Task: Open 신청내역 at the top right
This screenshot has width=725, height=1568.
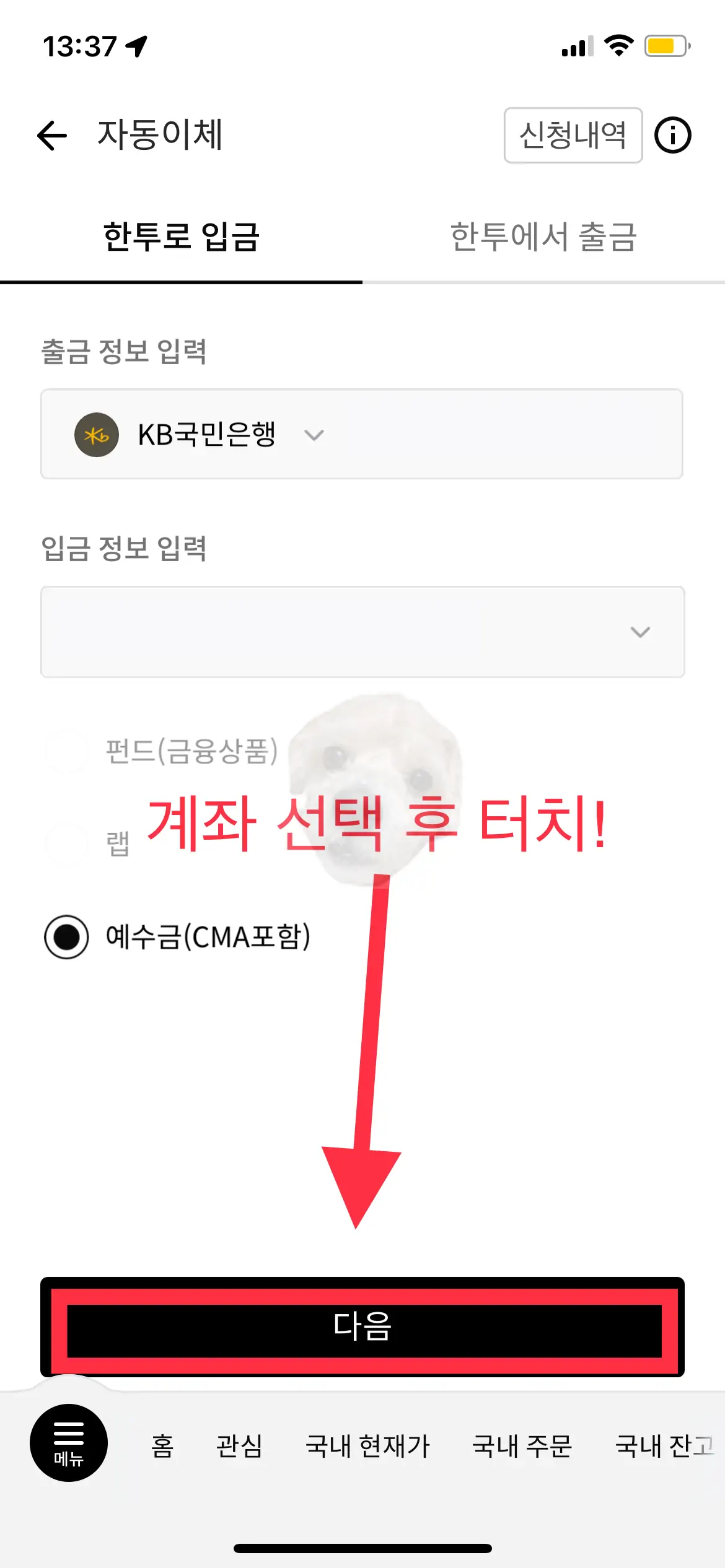Action: point(572,135)
